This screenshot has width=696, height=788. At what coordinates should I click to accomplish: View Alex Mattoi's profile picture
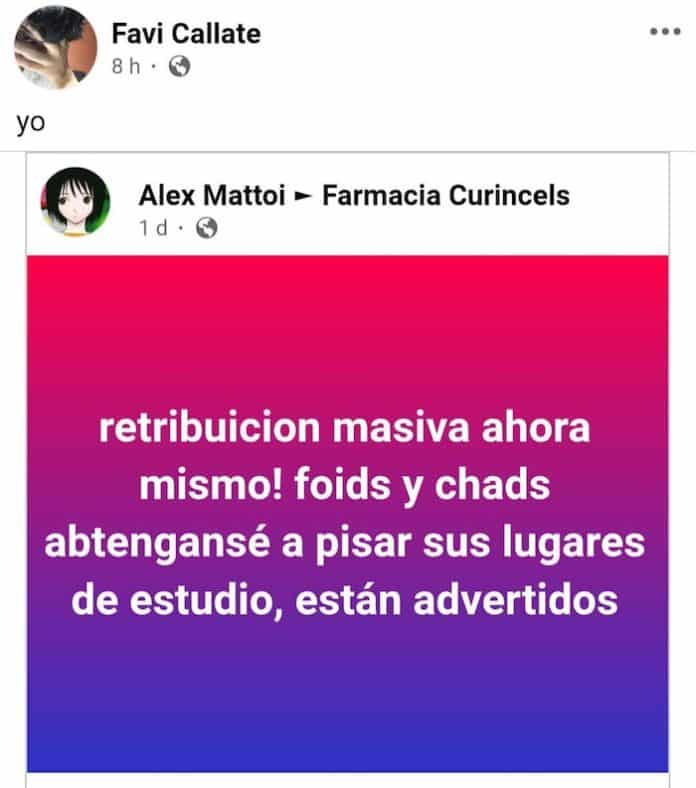(75, 200)
